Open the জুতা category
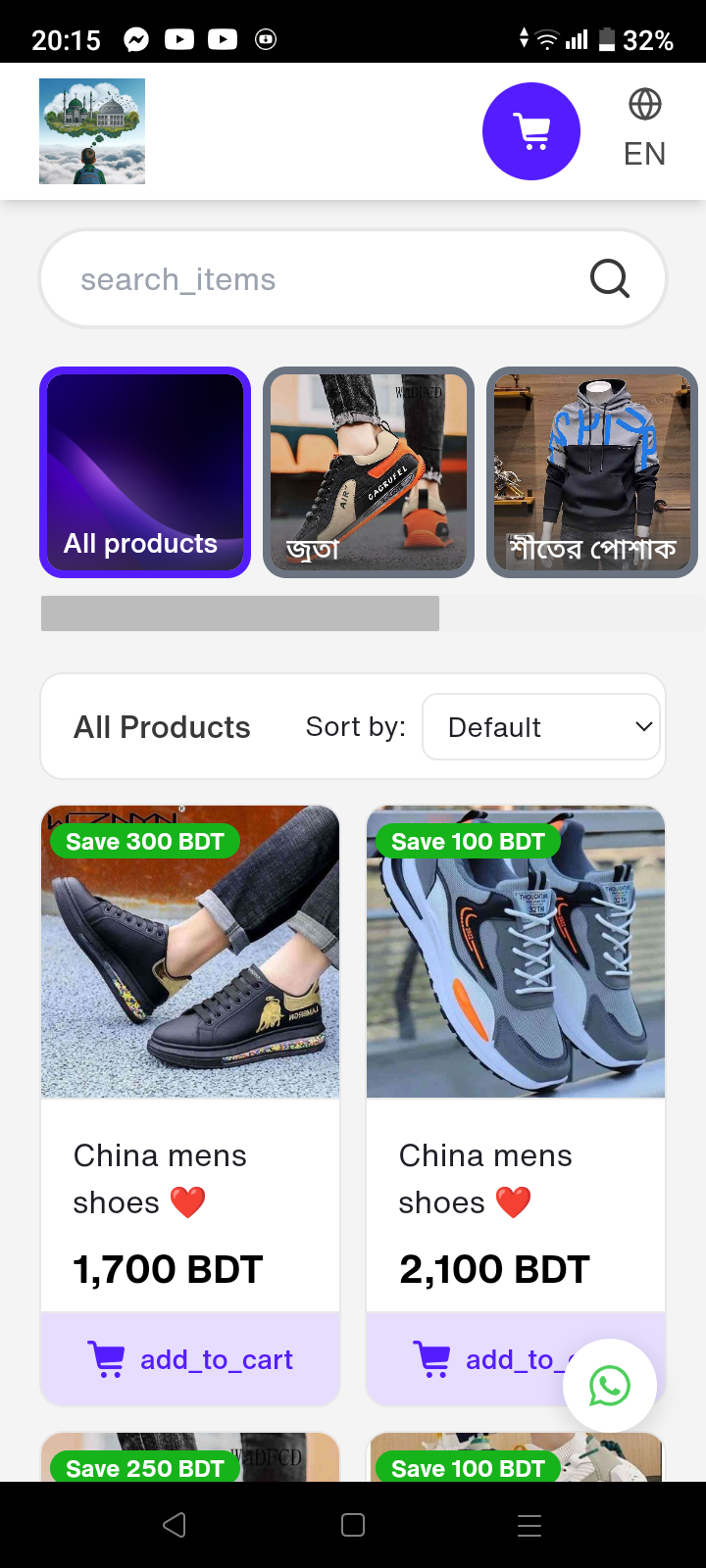This screenshot has height=1568, width=706. click(369, 472)
